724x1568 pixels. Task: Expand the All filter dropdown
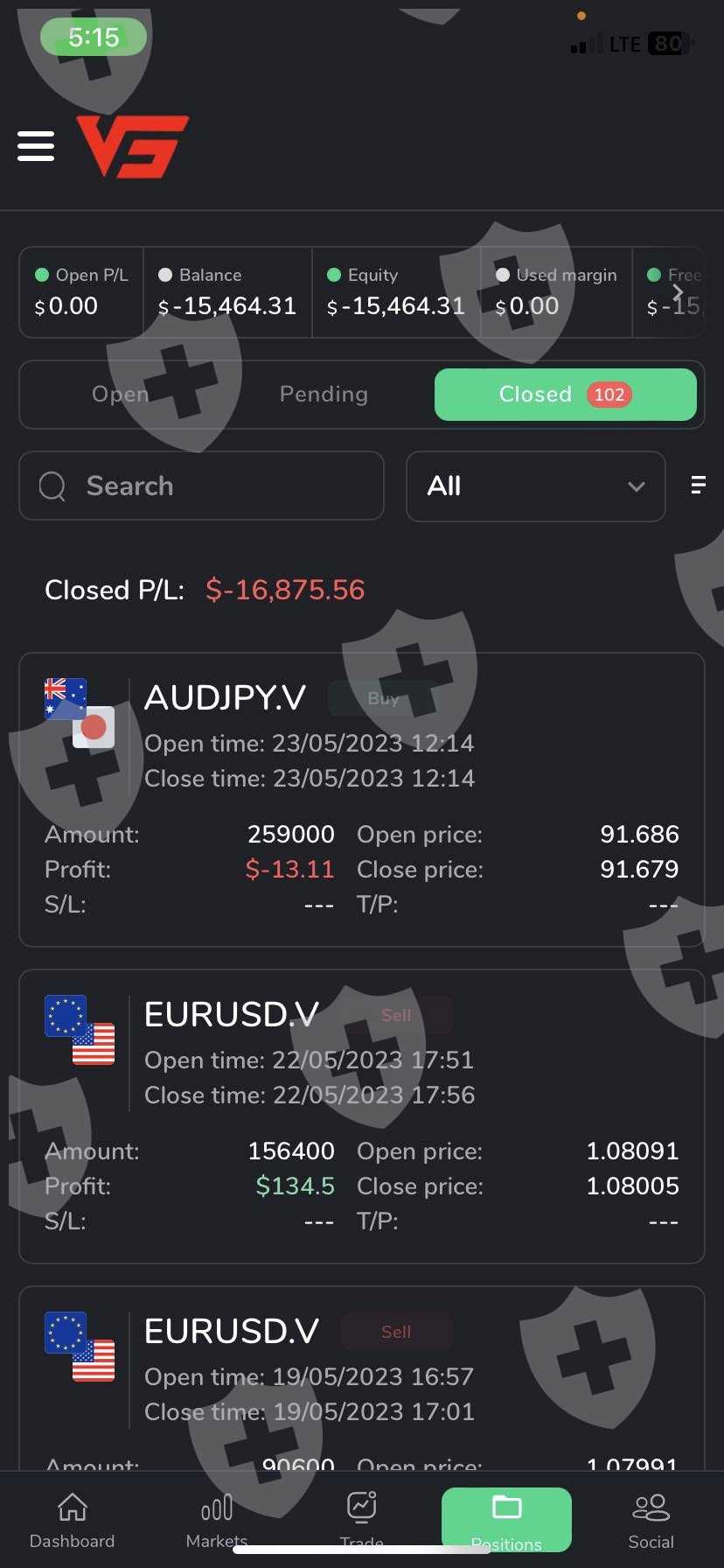pos(535,486)
